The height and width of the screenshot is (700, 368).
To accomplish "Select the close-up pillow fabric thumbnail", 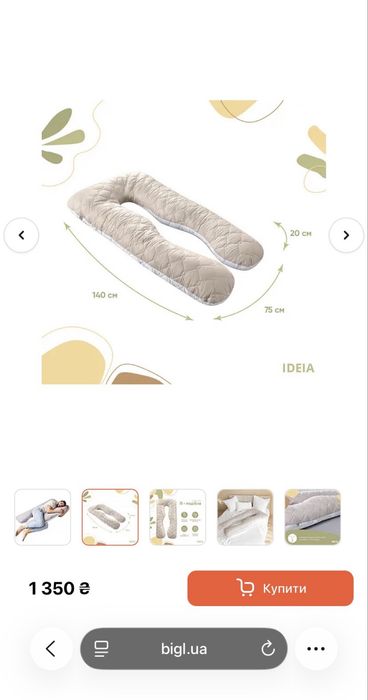I will (313, 517).
